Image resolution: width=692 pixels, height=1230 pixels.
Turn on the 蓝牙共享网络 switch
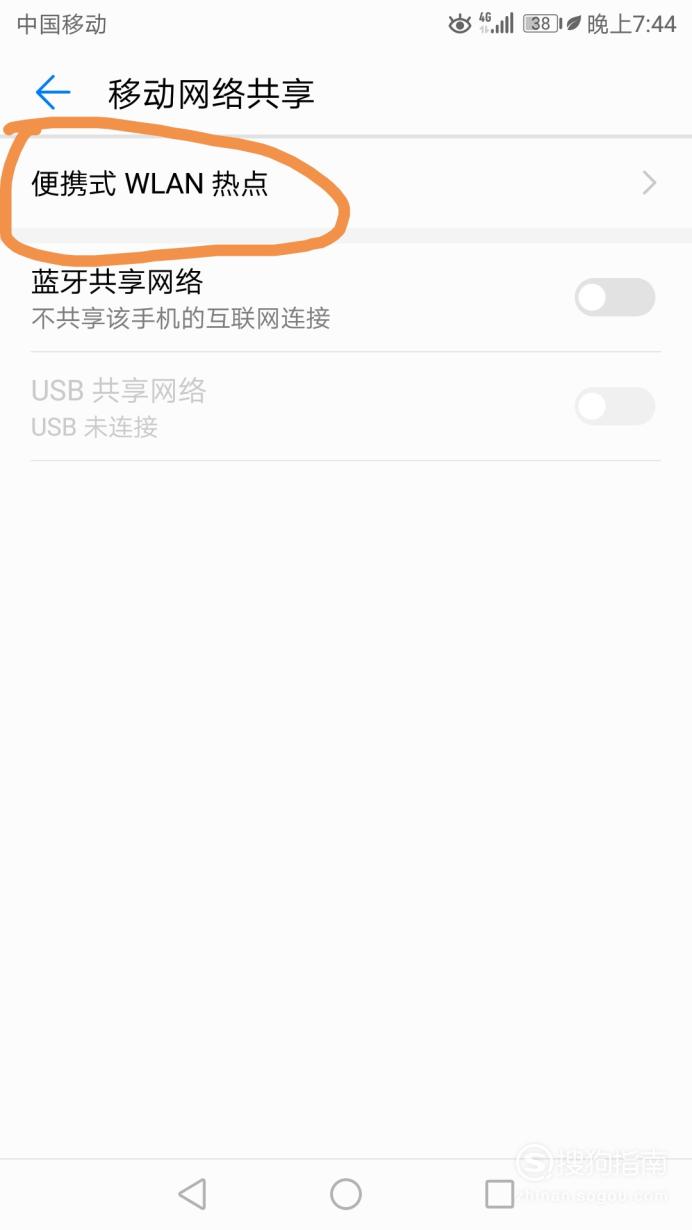pos(615,298)
